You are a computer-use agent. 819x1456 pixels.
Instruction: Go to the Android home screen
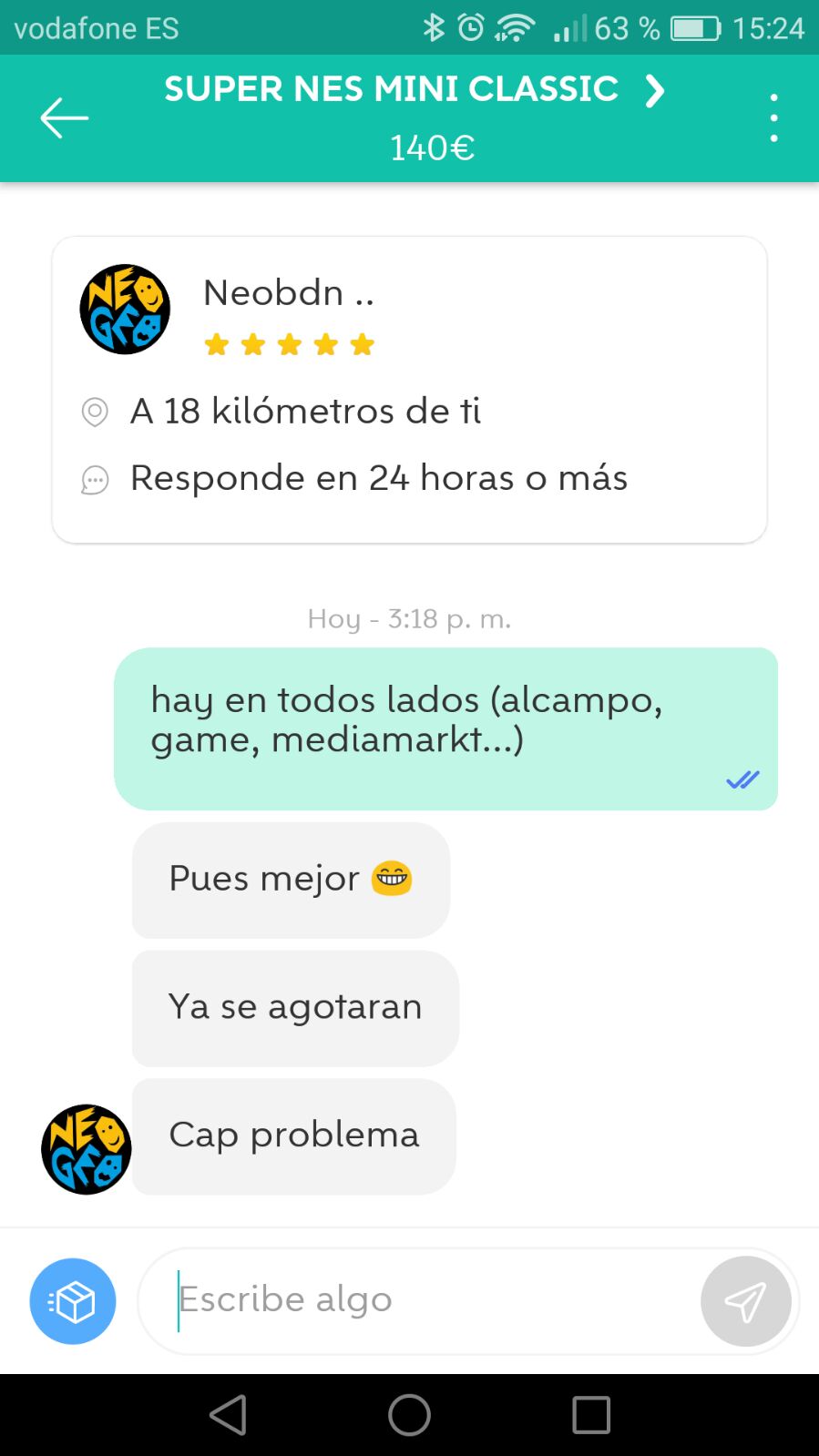[409, 1415]
